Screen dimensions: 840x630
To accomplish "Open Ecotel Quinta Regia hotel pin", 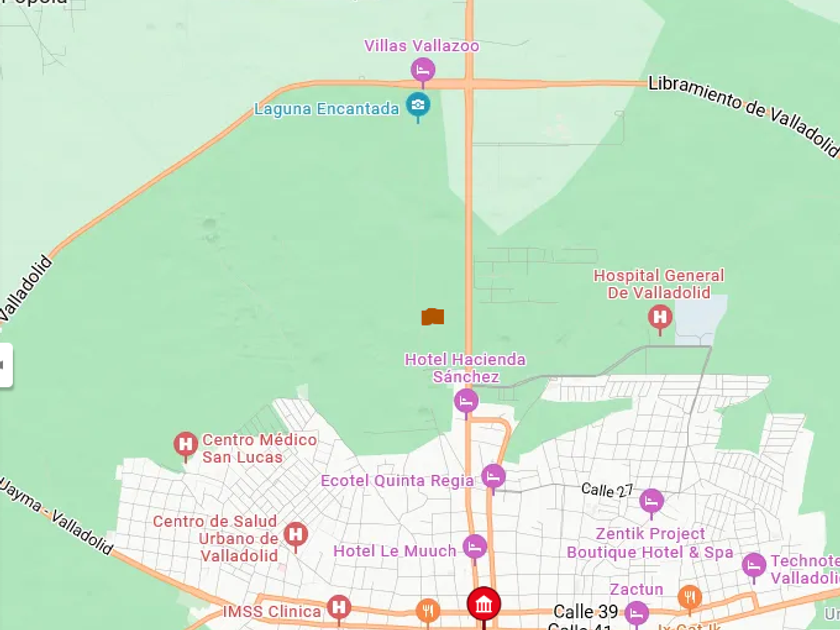I will point(493,476).
